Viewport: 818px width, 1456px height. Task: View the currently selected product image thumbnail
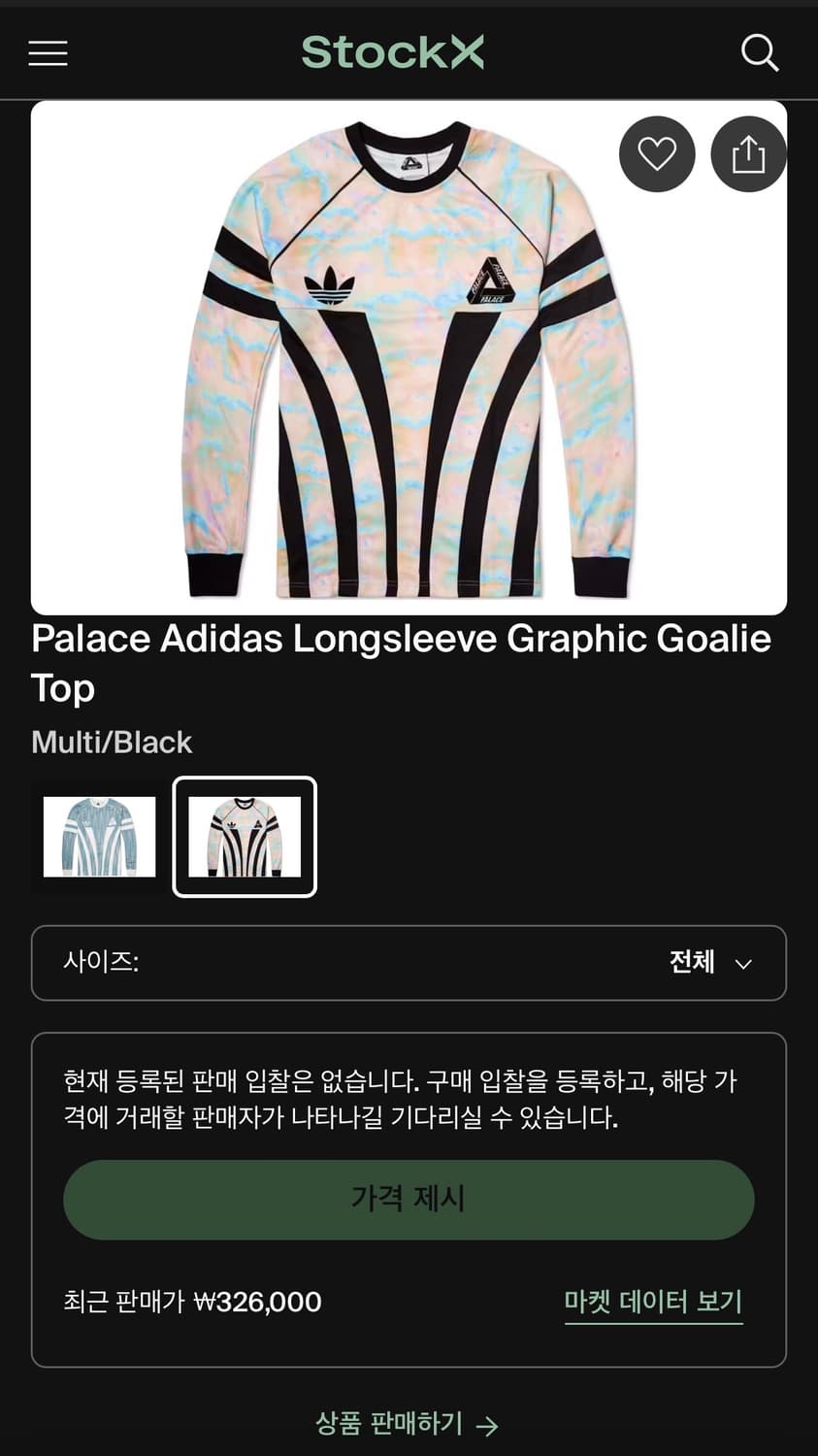pos(244,837)
